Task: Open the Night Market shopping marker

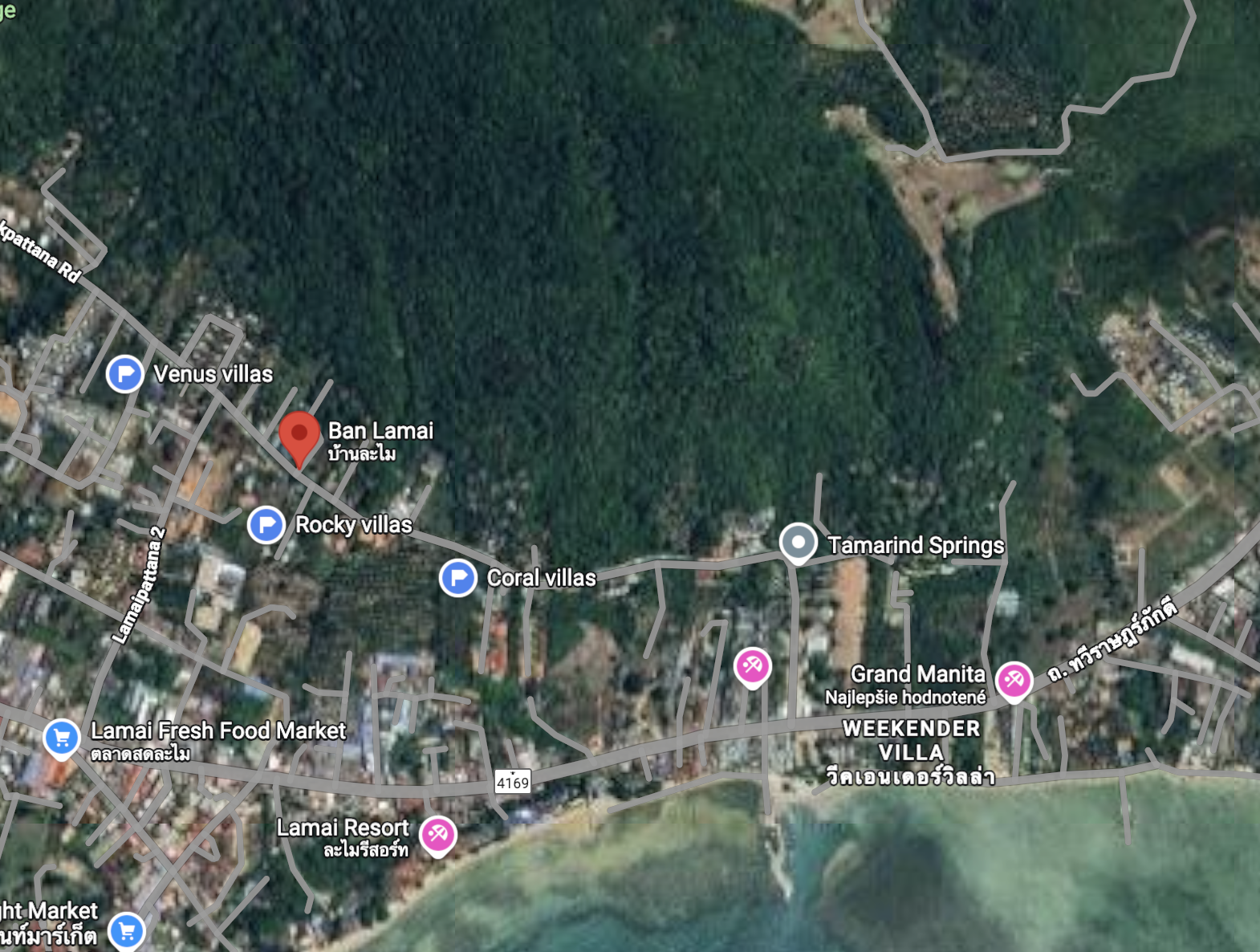Action: (127, 930)
